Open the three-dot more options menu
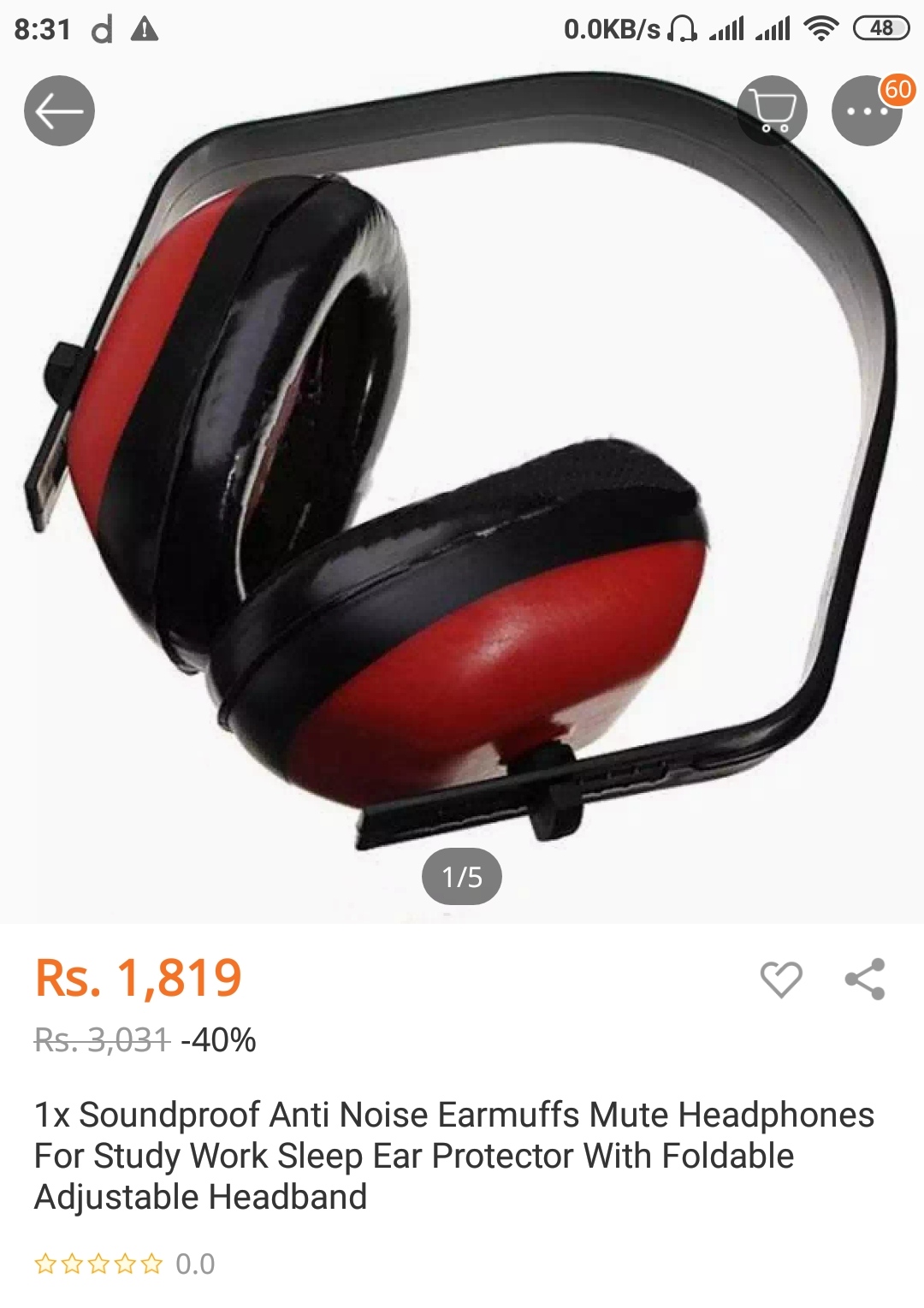 pos(866,111)
